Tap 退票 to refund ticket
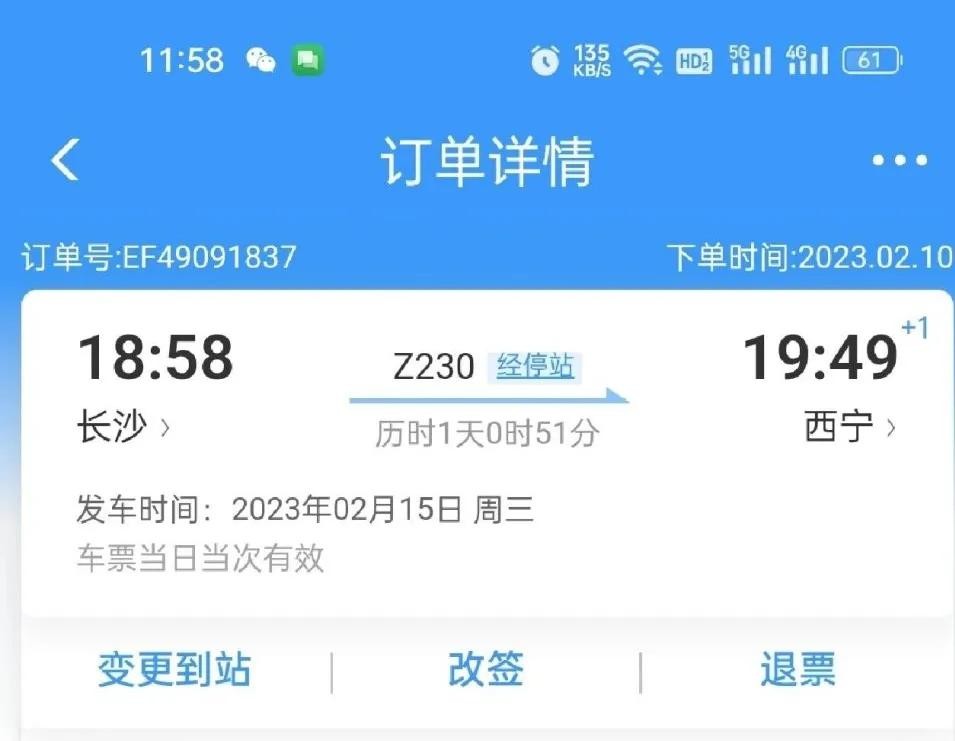 click(x=797, y=669)
